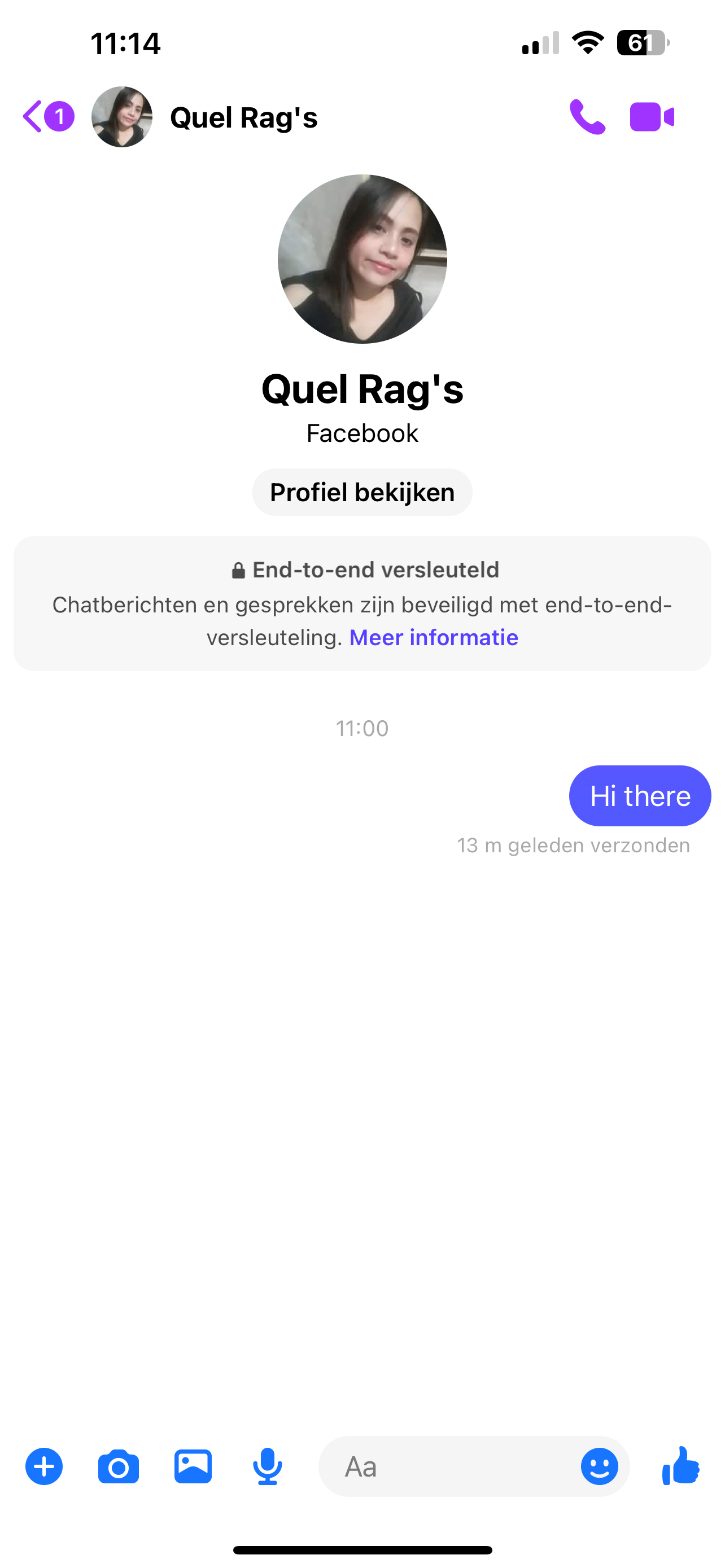Open the camera to take a photo
Image resolution: width=725 pixels, height=1568 pixels.
tap(119, 1467)
